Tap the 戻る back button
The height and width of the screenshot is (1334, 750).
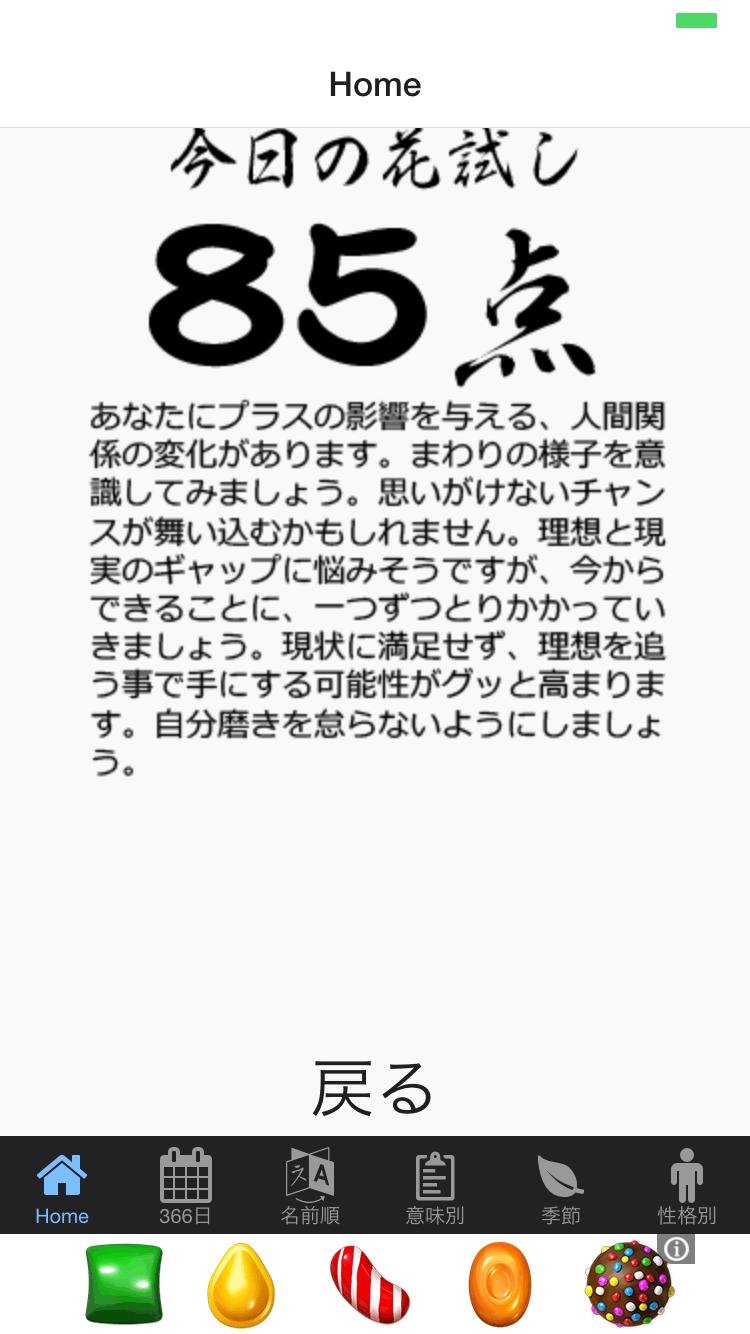click(373, 1089)
